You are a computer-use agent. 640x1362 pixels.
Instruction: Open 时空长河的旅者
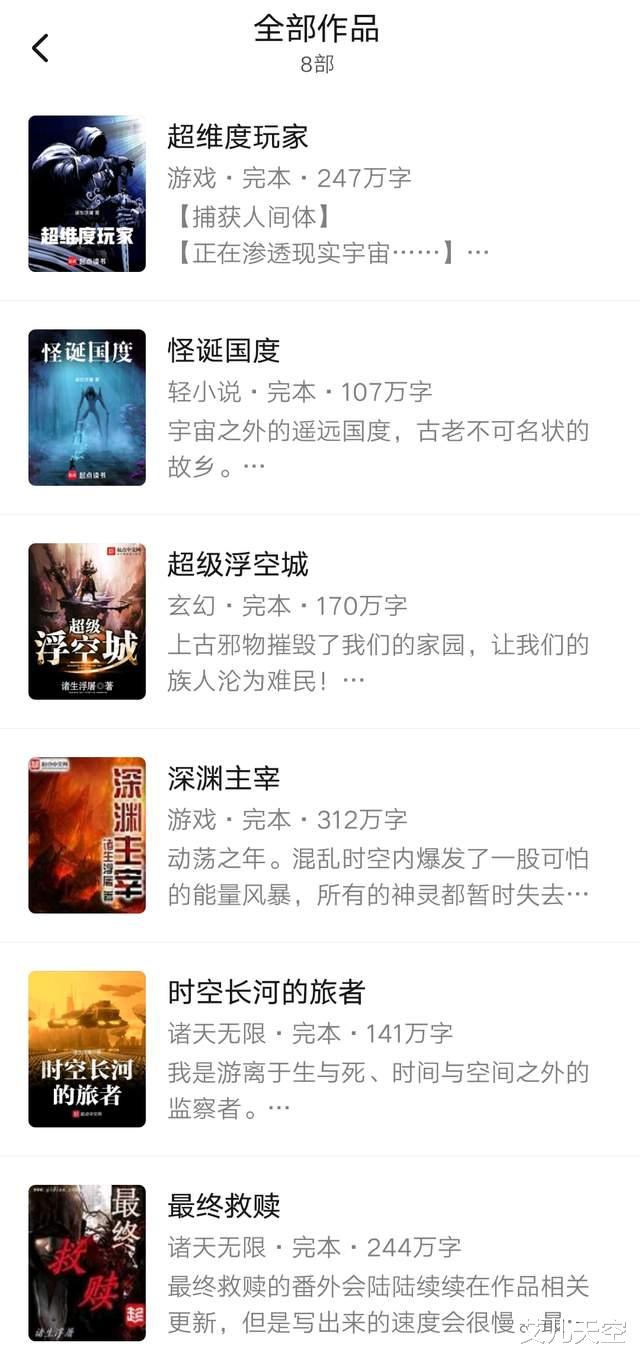pos(266,992)
